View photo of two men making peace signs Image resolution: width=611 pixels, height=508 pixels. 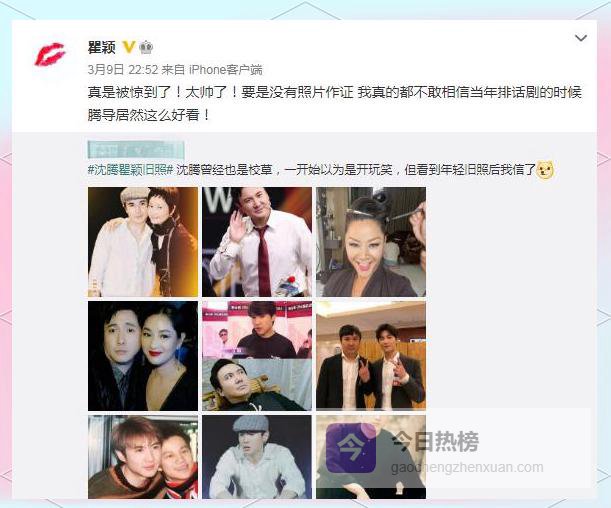(371, 355)
